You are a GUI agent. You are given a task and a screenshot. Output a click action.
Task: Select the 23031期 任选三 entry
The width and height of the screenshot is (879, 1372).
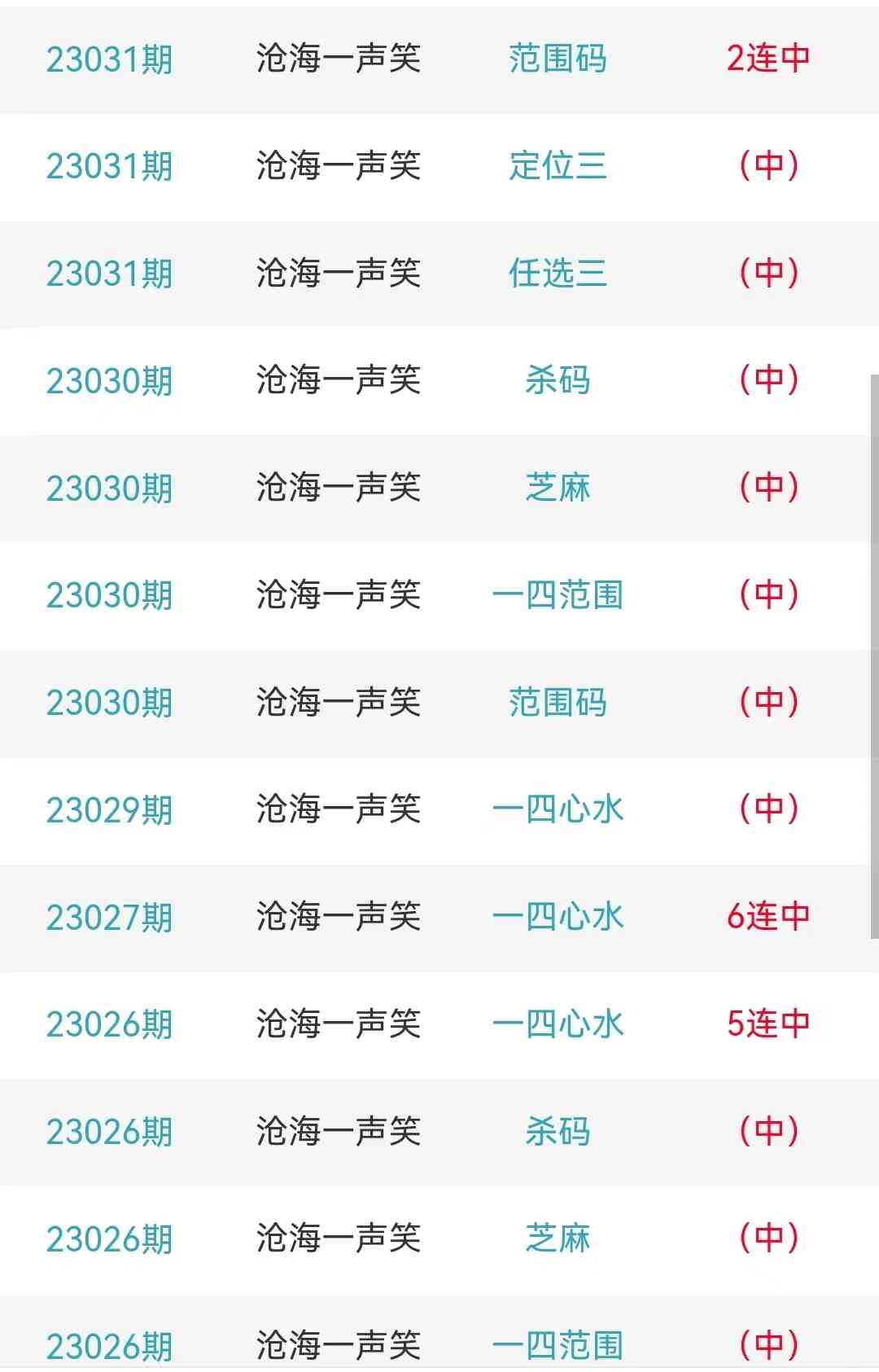pyautogui.click(x=558, y=274)
